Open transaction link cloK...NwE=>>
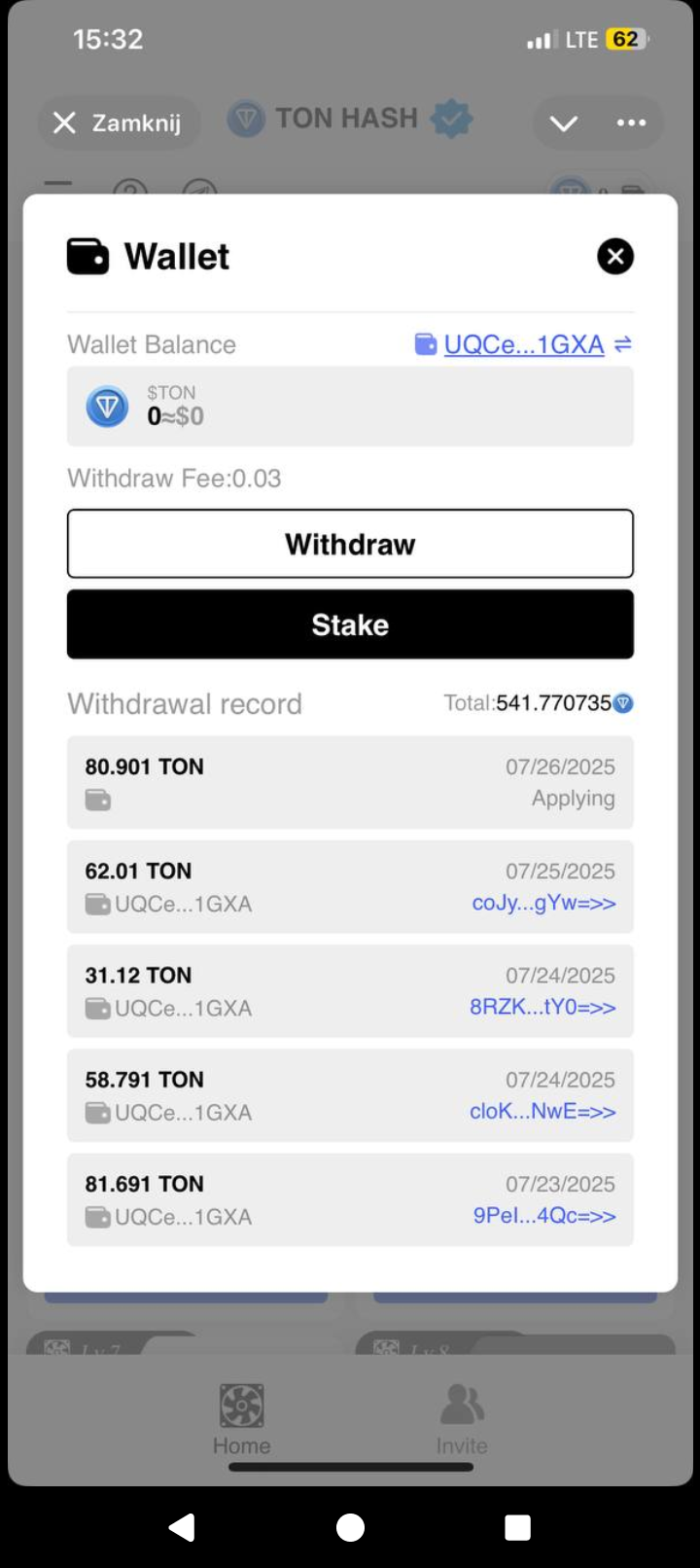Screen dimensions: 700x1568 click(x=542, y=1111)
